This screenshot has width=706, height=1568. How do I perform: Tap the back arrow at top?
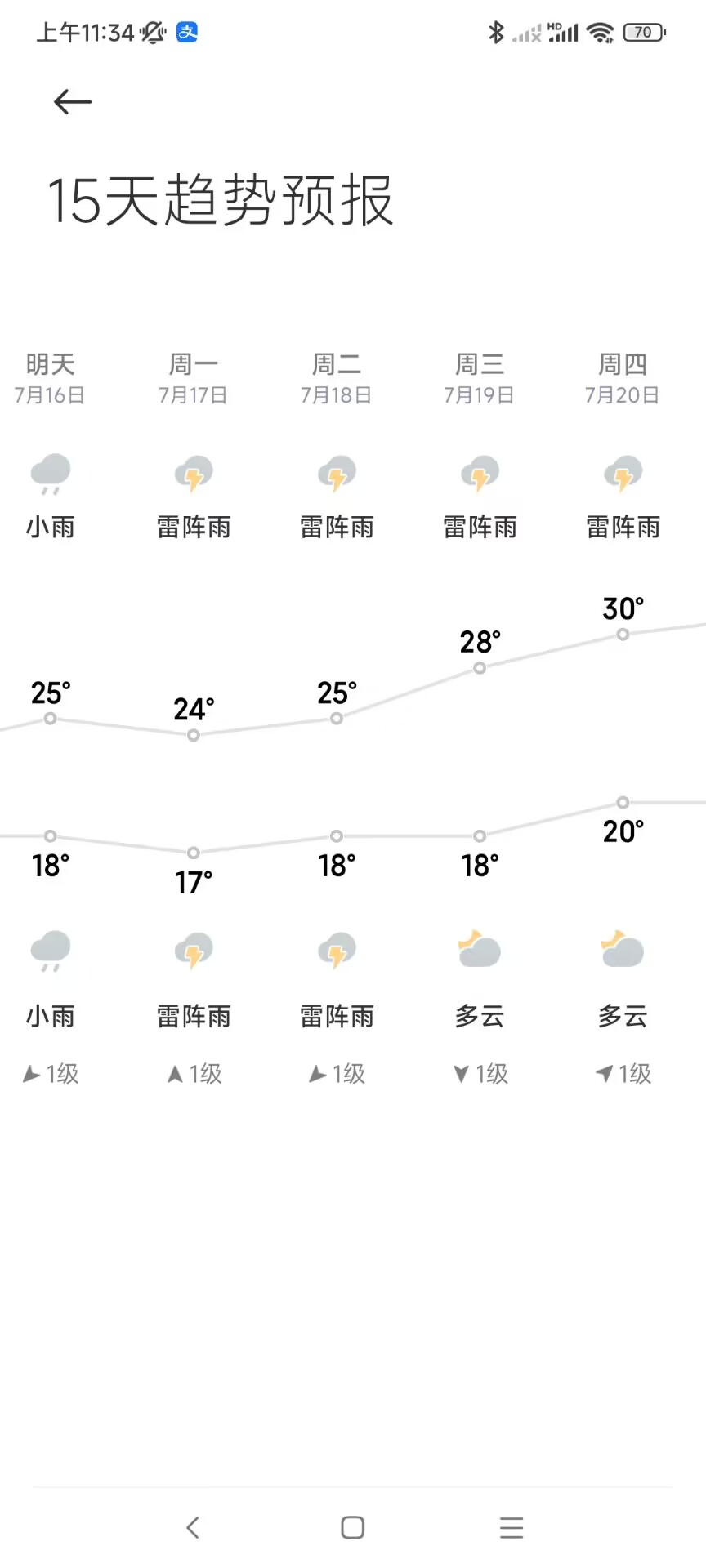click(72, 102)
